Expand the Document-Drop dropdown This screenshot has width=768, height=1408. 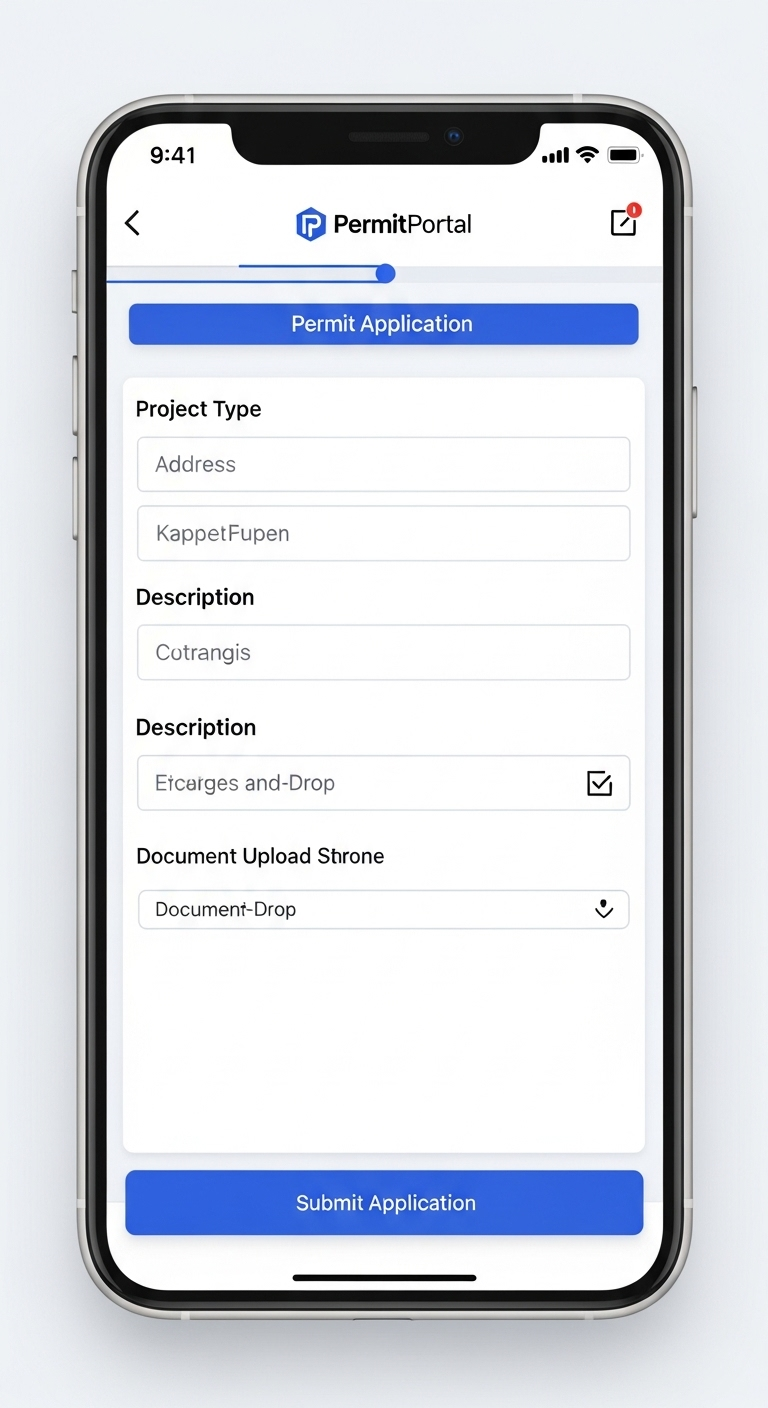click(x=603, y=909)
